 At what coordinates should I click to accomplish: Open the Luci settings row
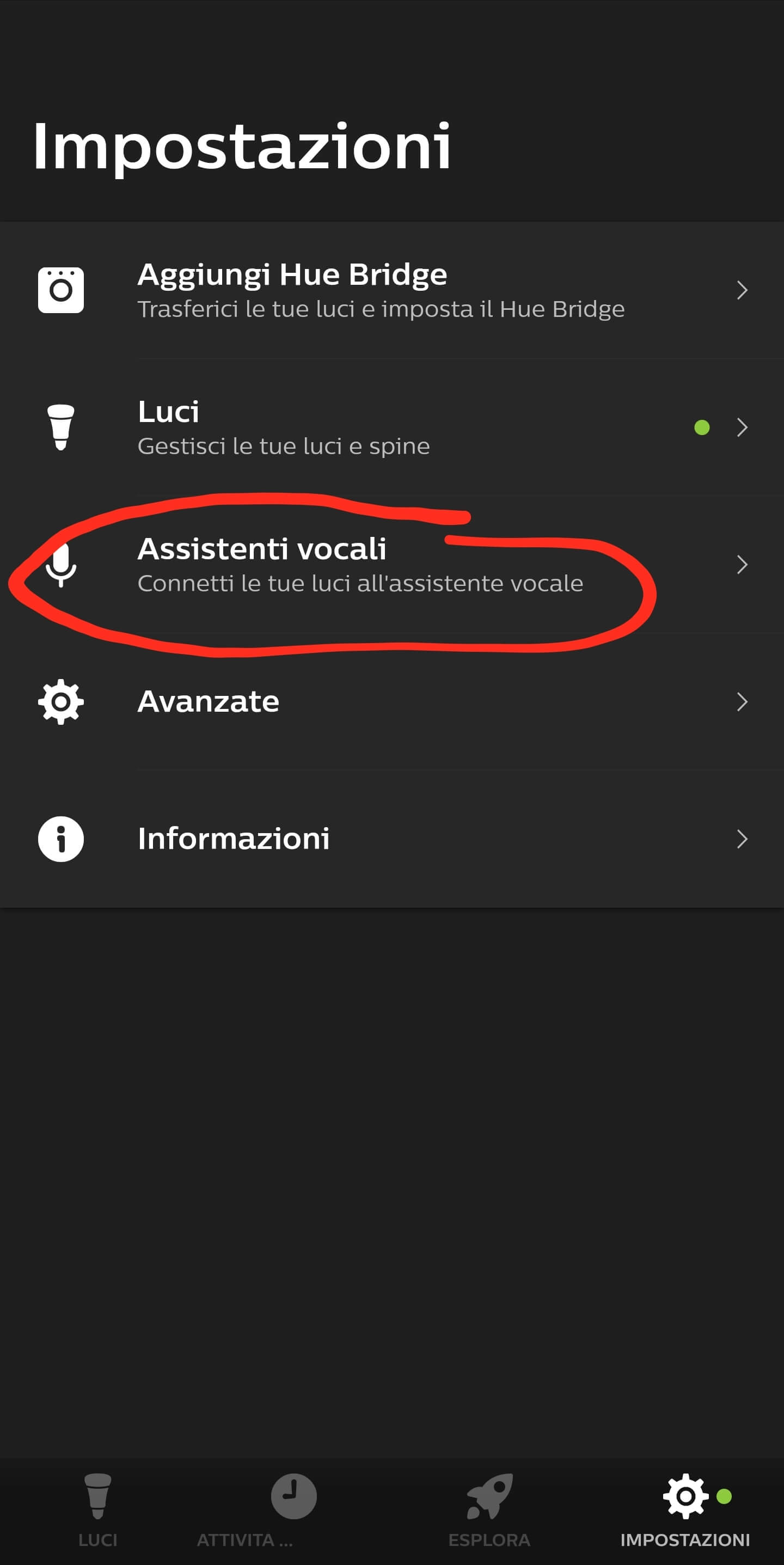(x=391, y=427)
